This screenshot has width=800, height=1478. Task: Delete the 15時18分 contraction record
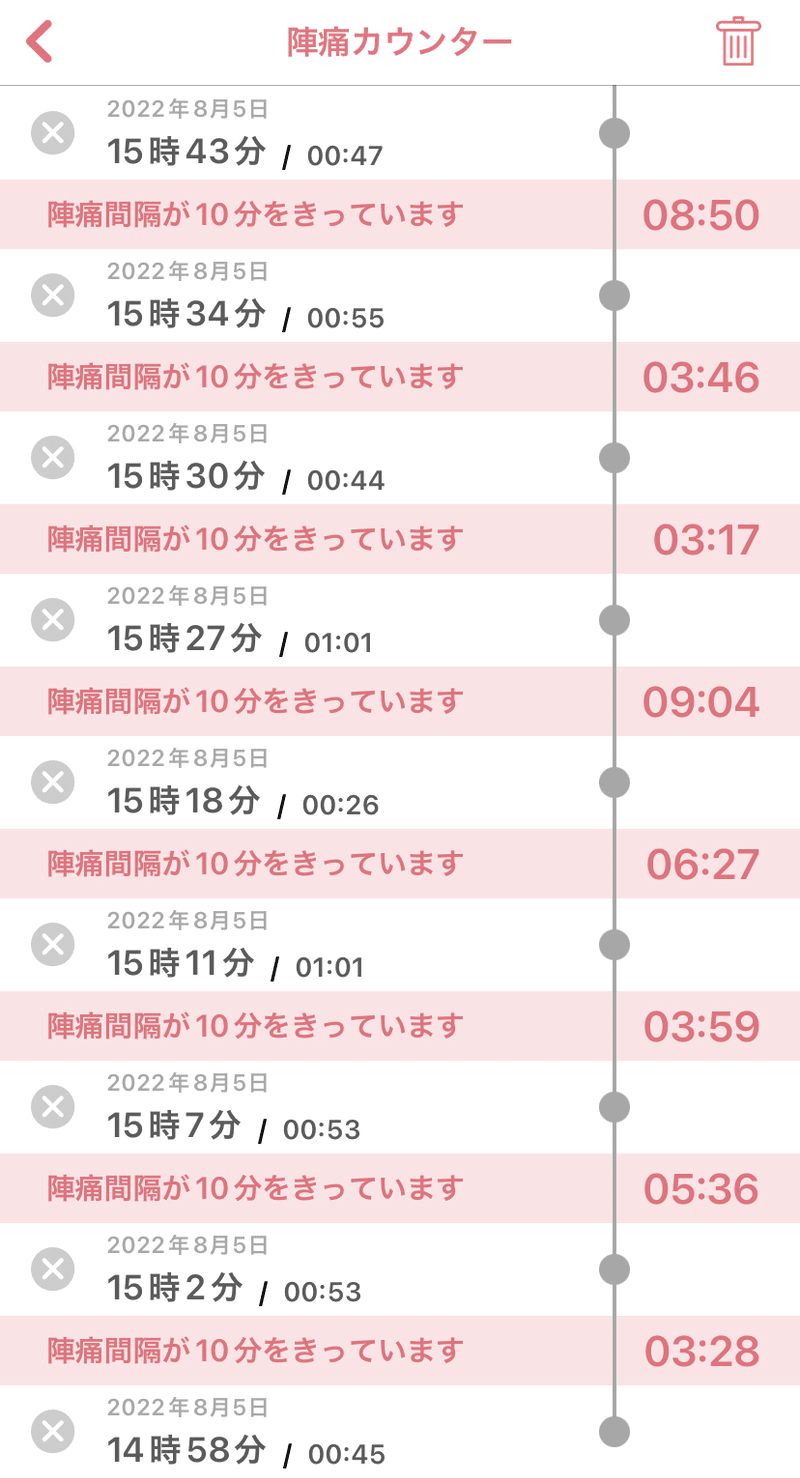pos(52,782)
